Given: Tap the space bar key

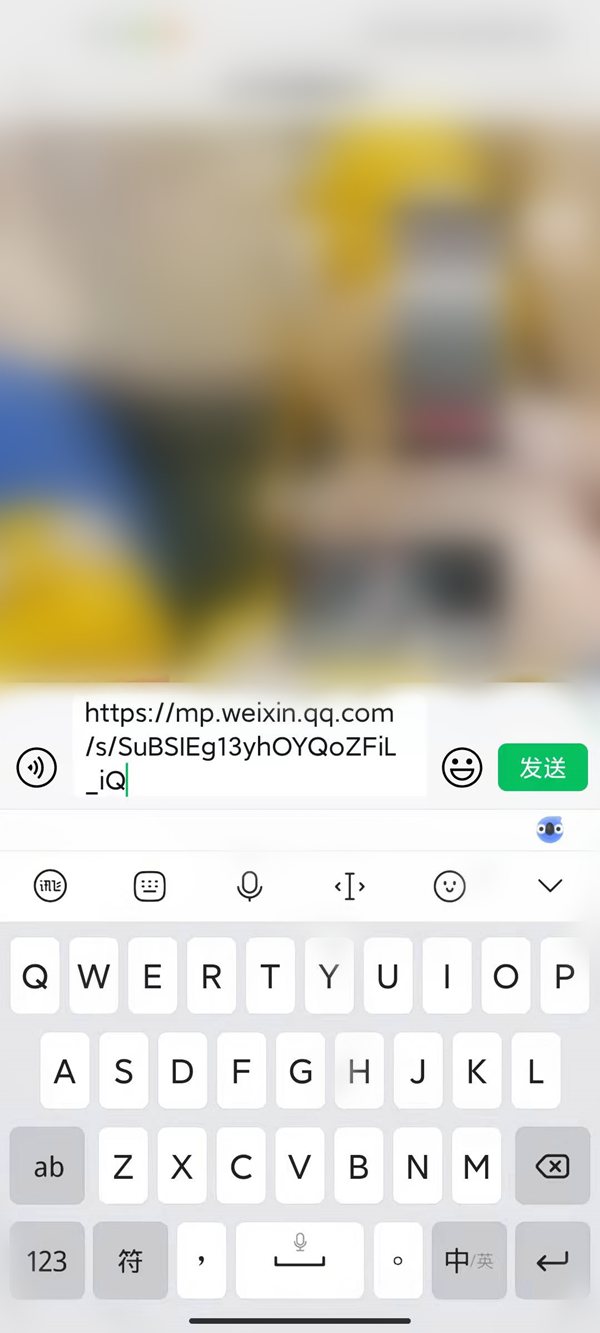Looking at the screenshot, I should [300, 1261].
